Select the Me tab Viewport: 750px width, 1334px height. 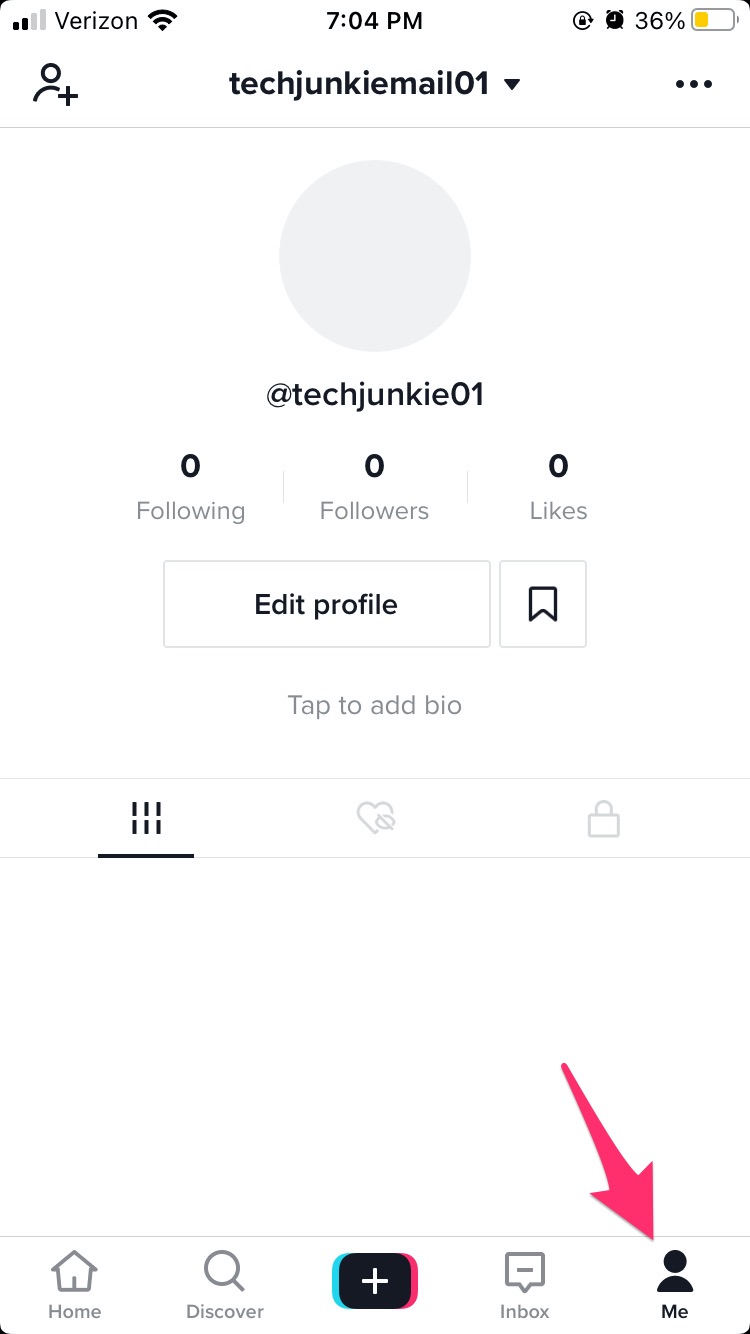tap(675, 1285)
